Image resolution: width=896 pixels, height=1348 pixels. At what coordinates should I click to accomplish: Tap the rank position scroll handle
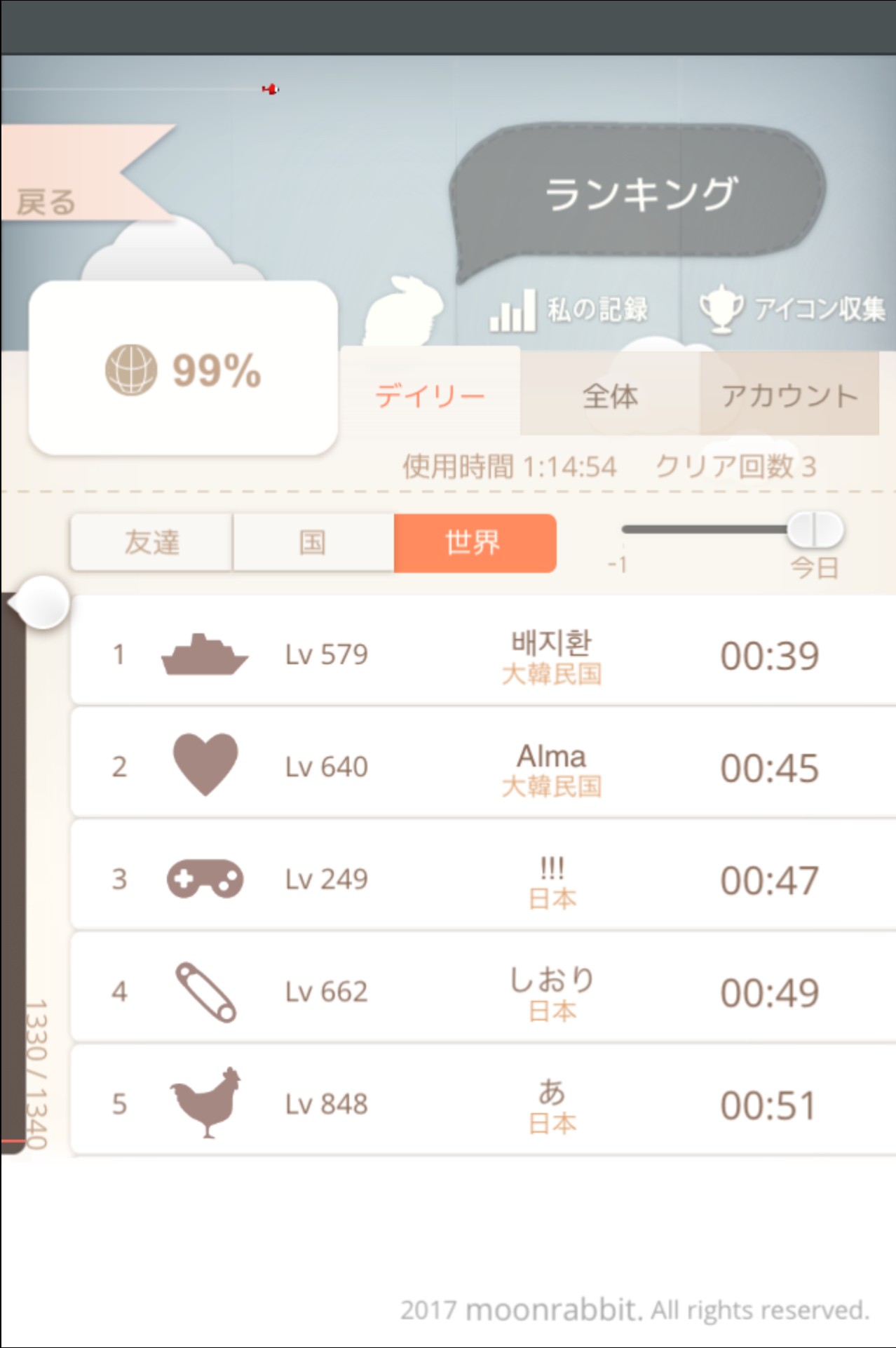click(42, 602)
